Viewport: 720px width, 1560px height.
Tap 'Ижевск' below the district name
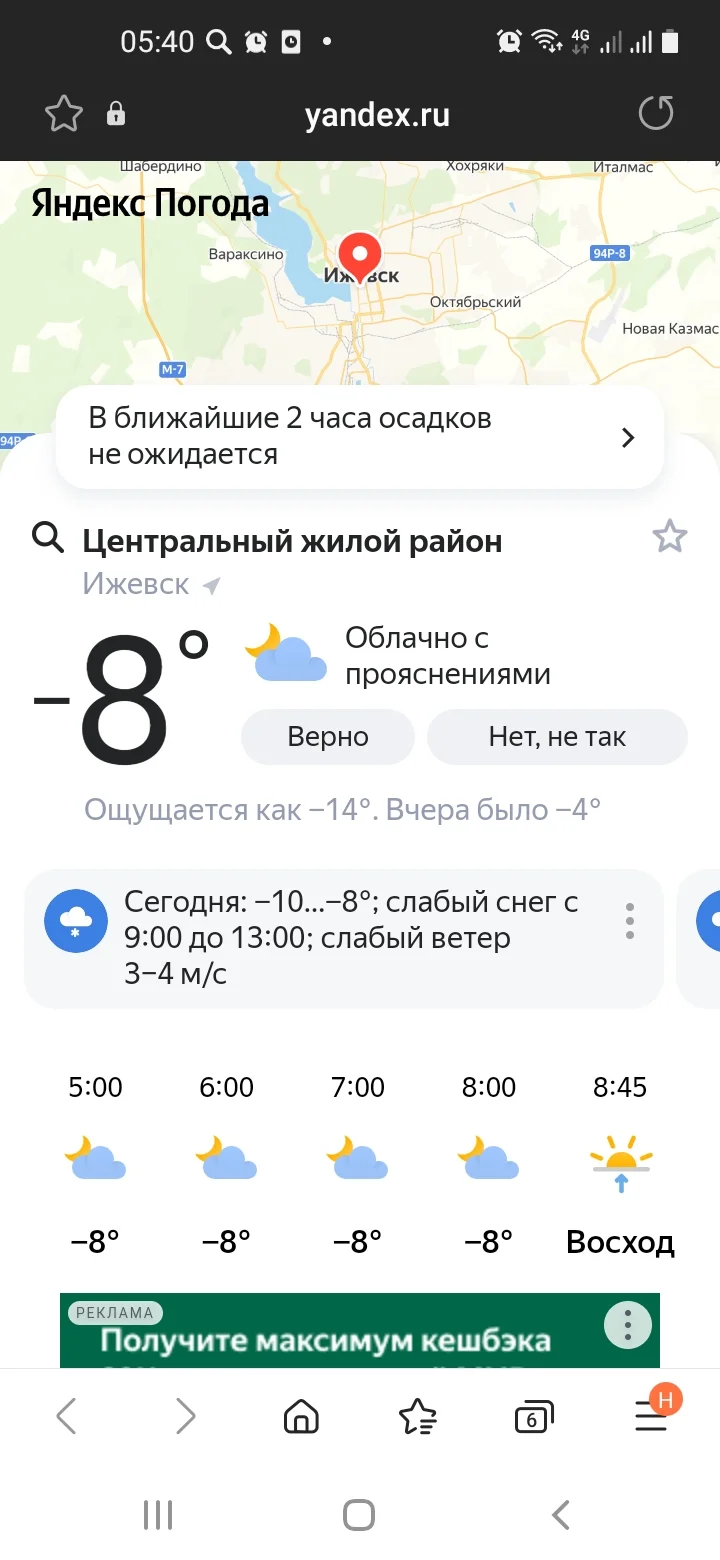136,584
